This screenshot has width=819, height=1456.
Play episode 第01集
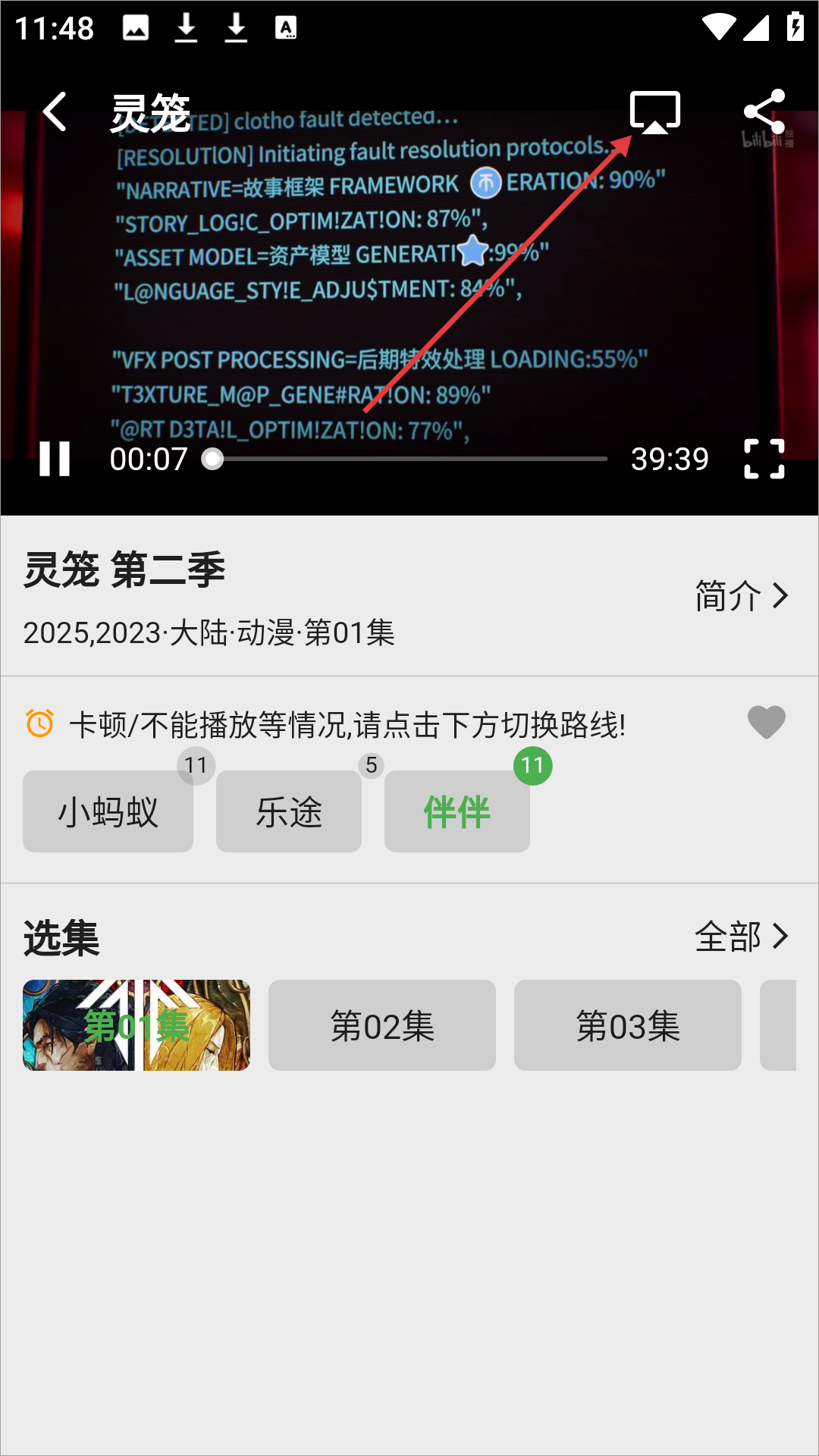coord(136,1025)
